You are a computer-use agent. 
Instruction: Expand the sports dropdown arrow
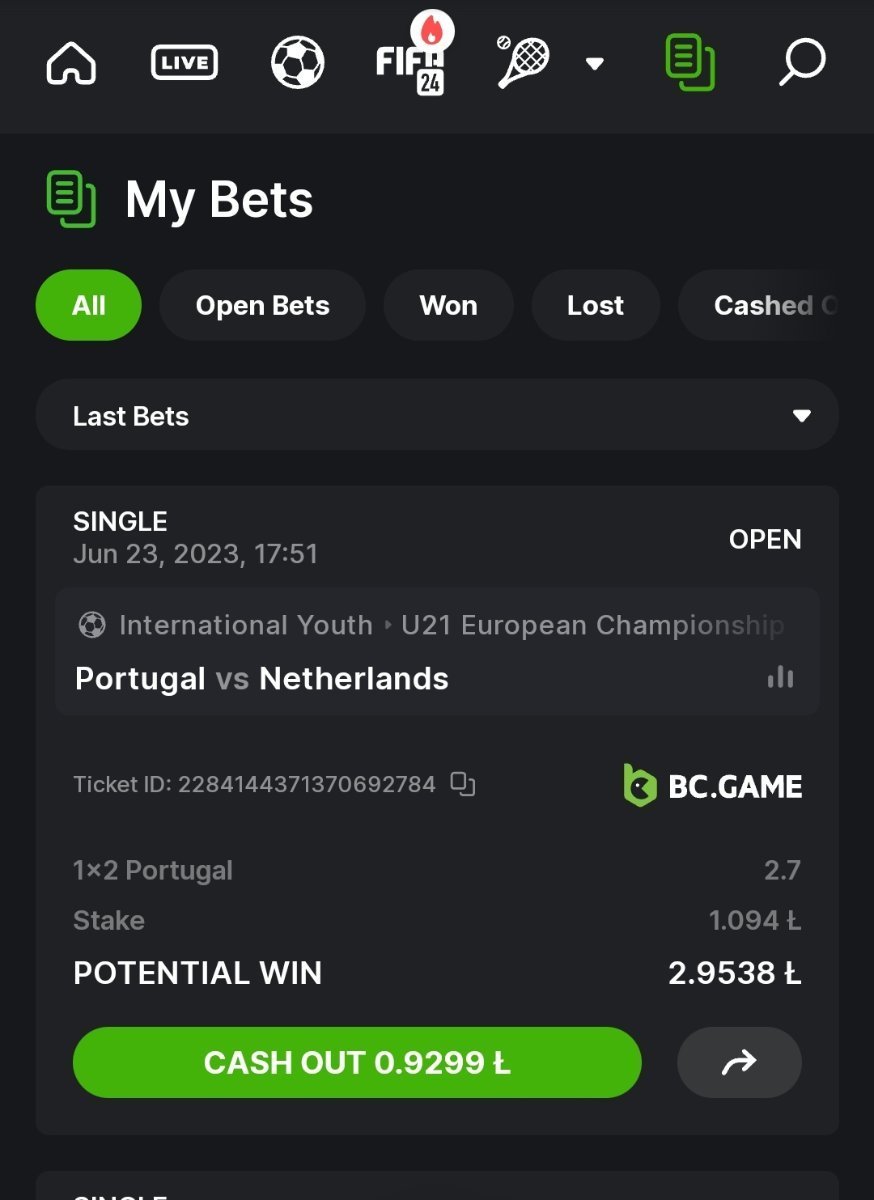pyautogui.click(x=594, y=64)
